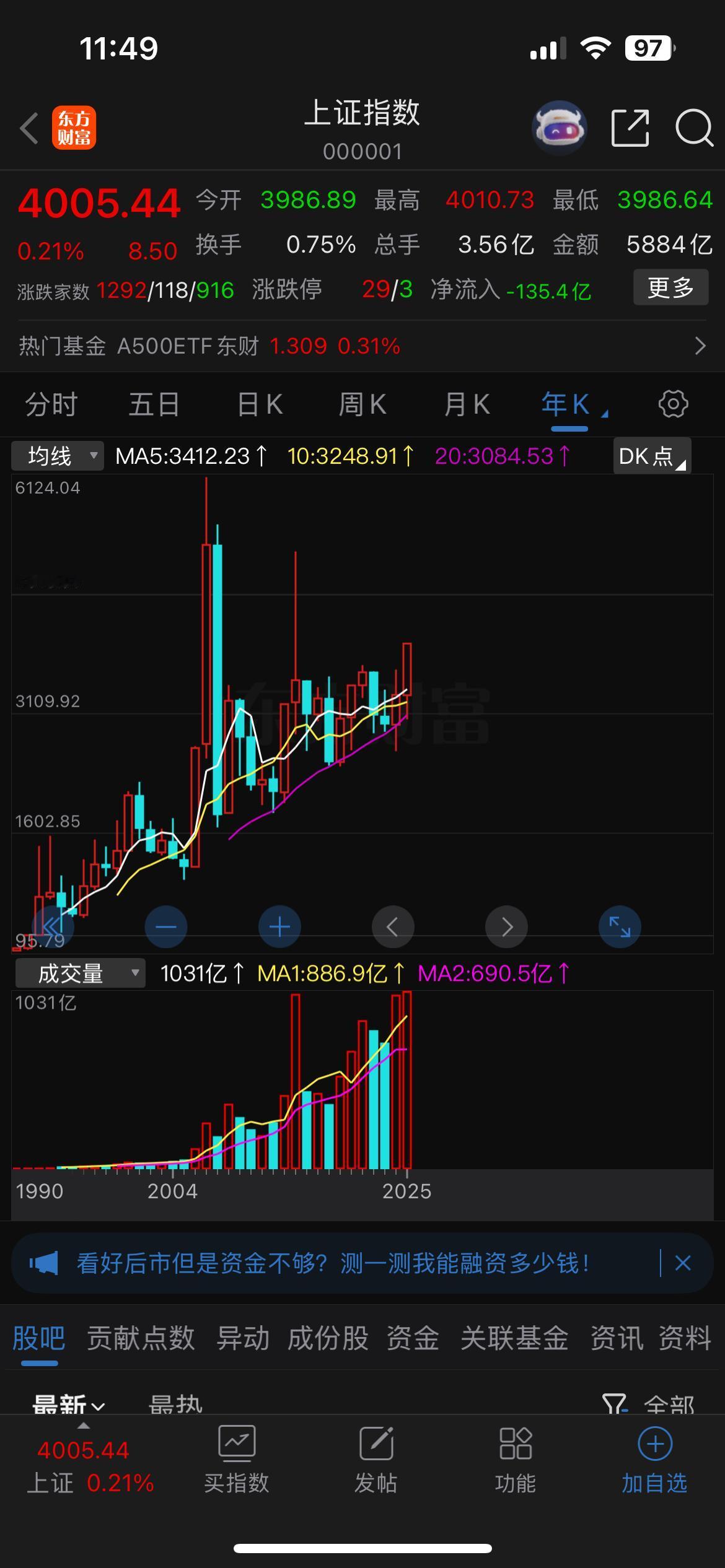Share the 上证指数 page

(631, 126)
